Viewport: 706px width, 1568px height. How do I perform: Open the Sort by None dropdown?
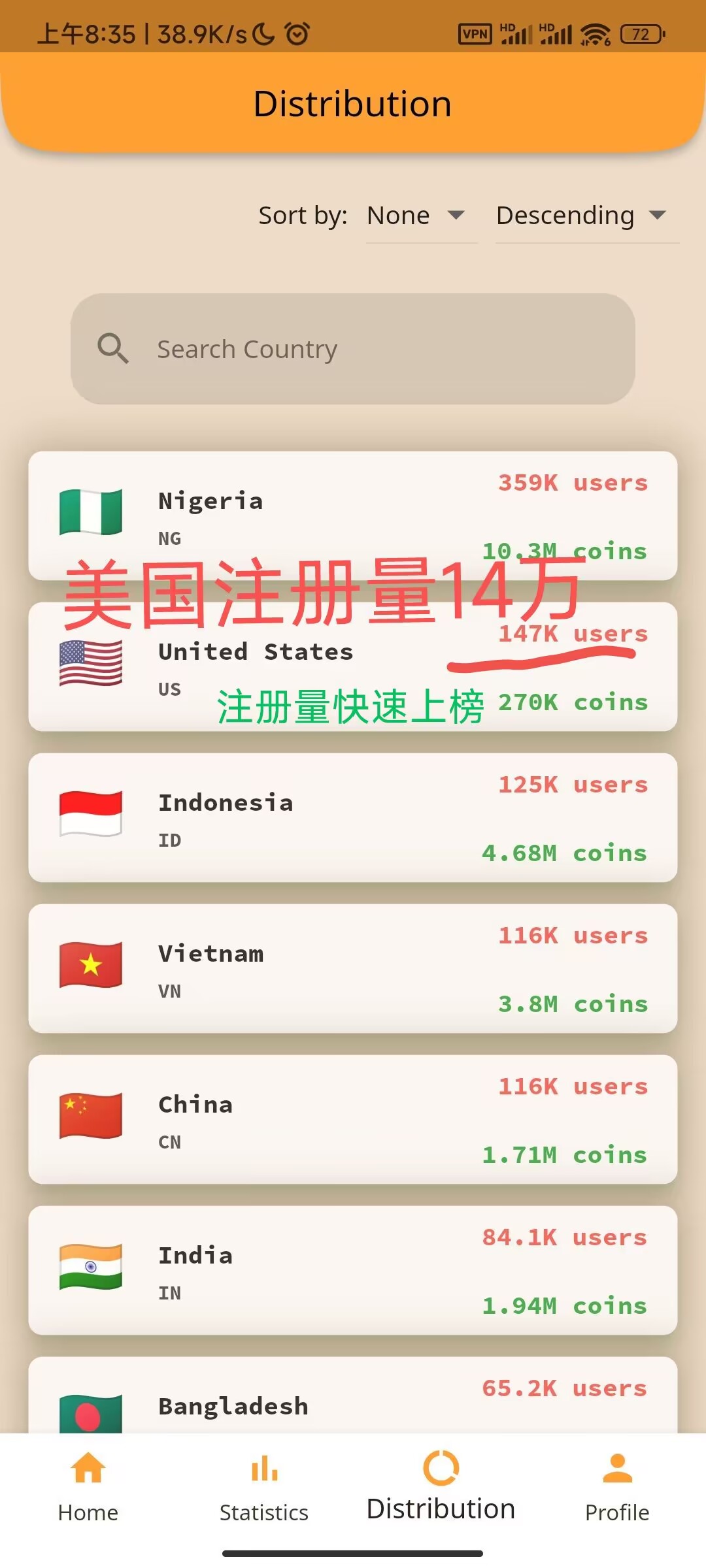pyautogui.click(x=417, y=216)
